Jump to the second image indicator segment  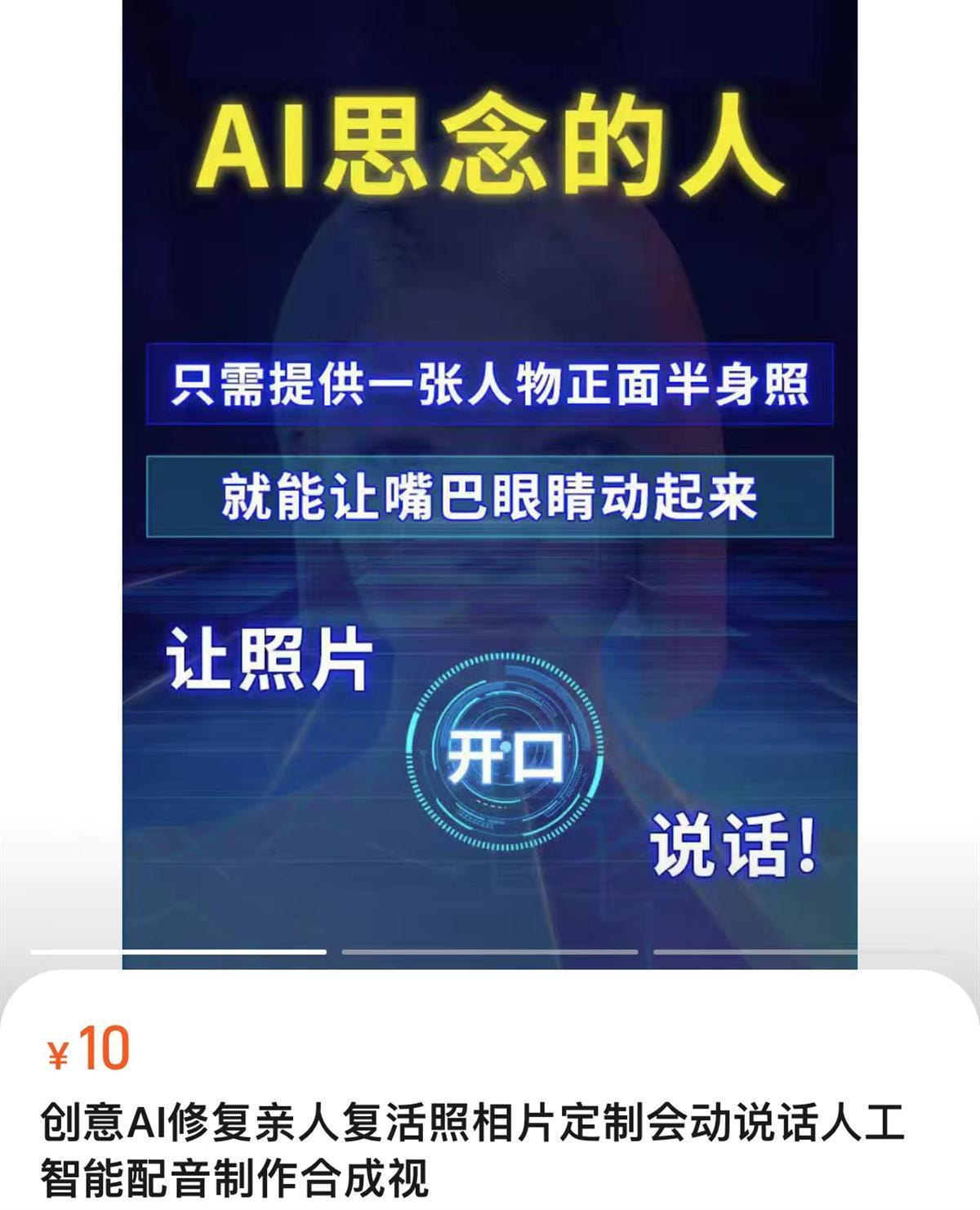tap(489, 951)
